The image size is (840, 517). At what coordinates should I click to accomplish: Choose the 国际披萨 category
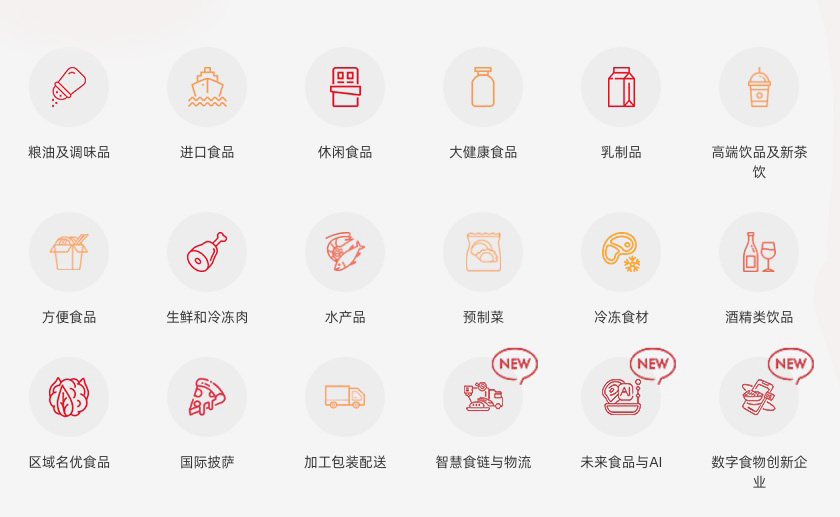coord(207,397)
